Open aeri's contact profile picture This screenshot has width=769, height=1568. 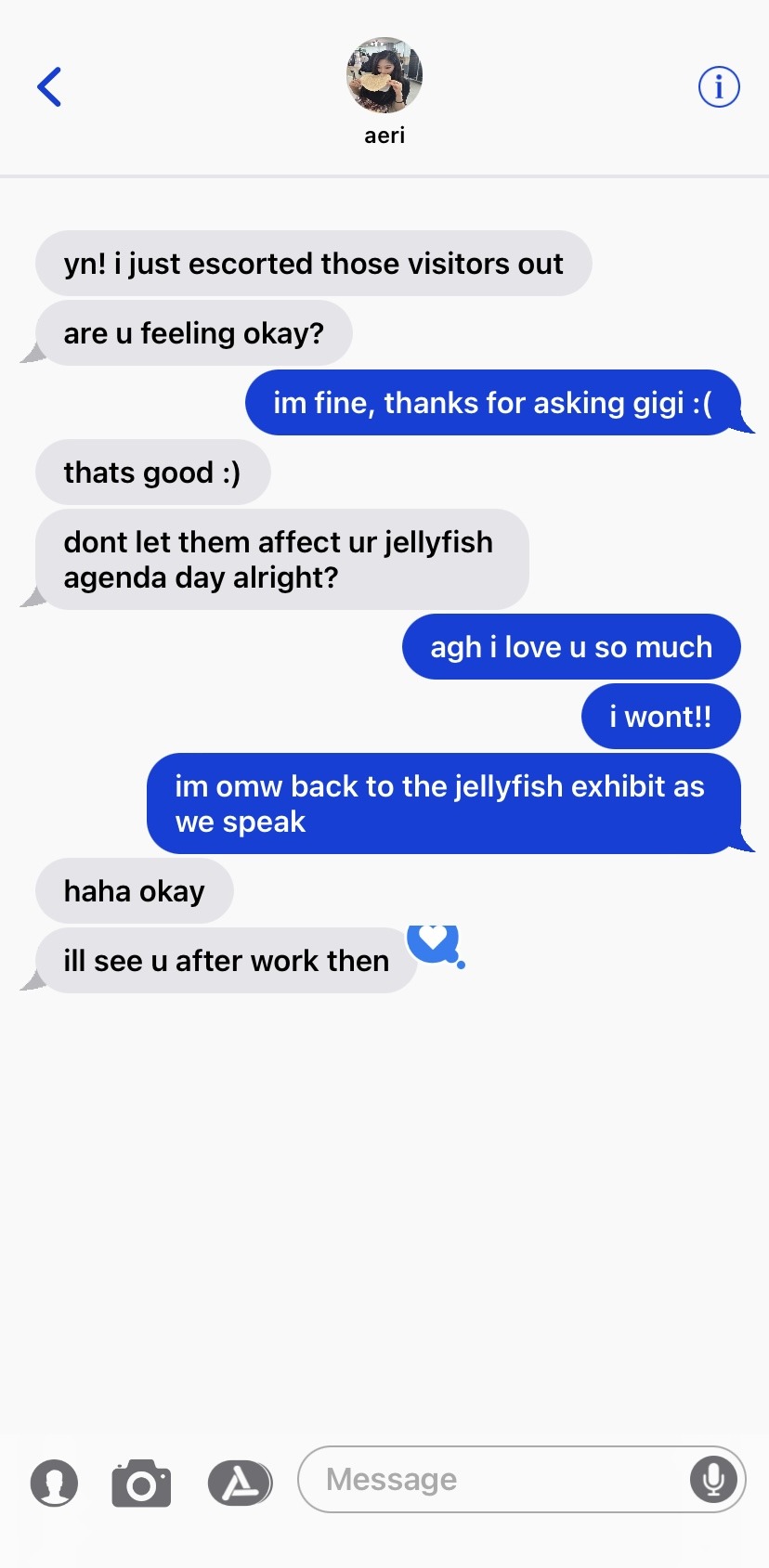(384, 76)
